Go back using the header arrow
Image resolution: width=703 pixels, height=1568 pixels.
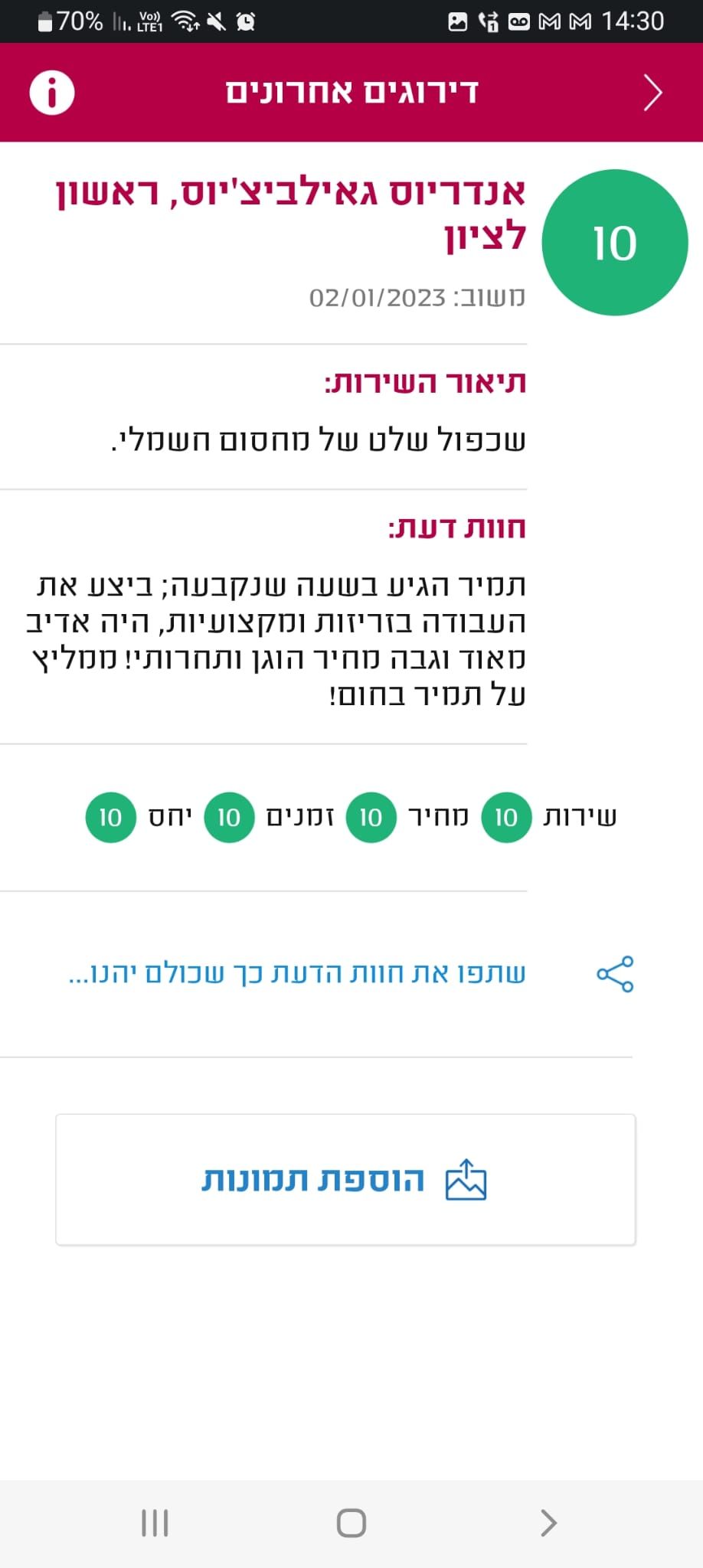pos(652,93)
